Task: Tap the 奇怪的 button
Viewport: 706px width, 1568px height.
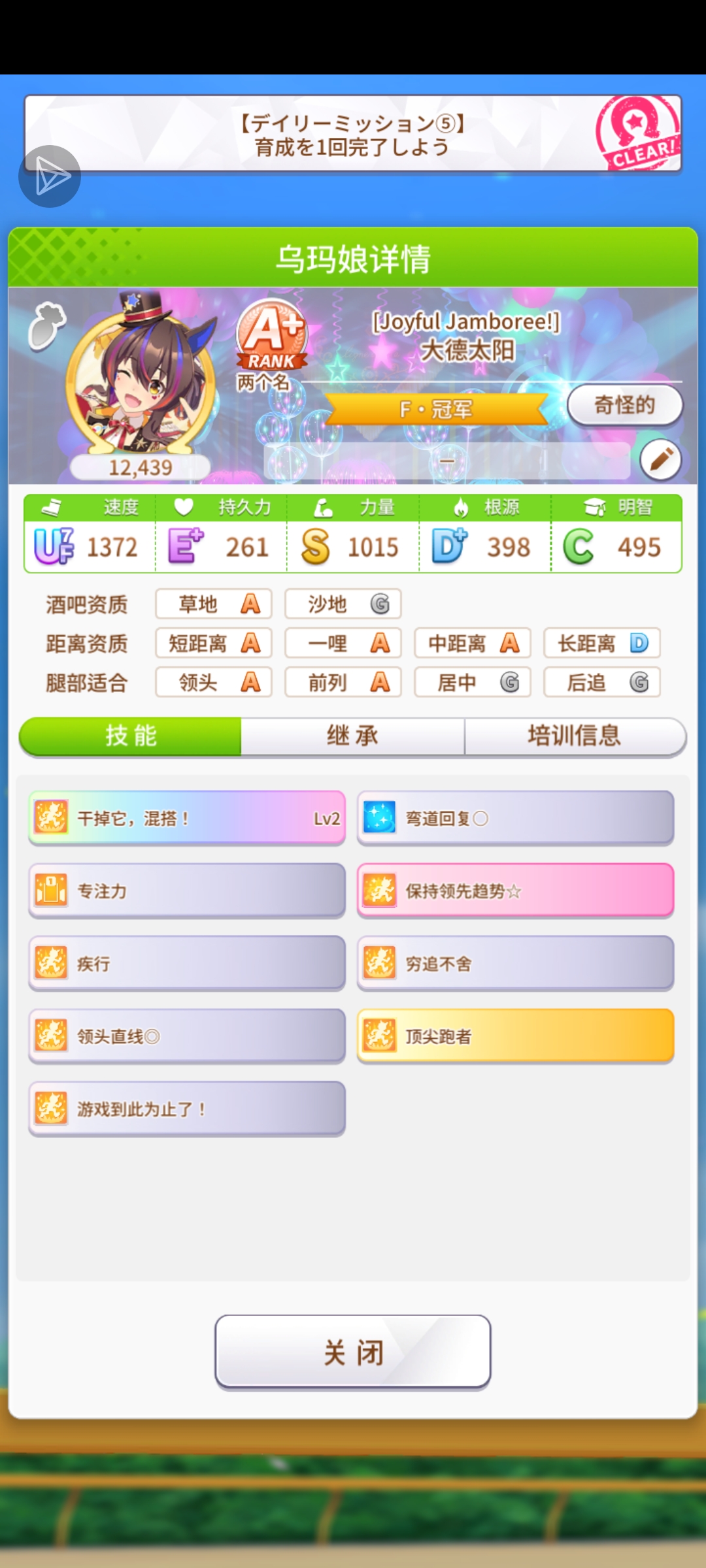Action: pos(624,405)
